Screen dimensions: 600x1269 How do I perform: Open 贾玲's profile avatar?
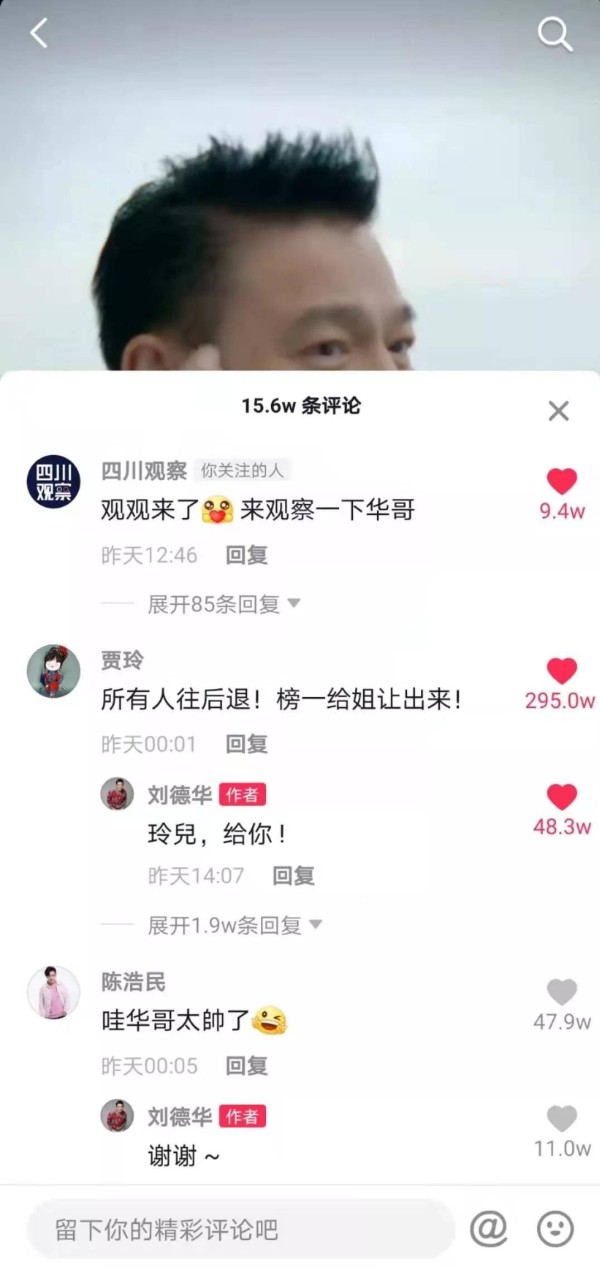coord(53,671)
